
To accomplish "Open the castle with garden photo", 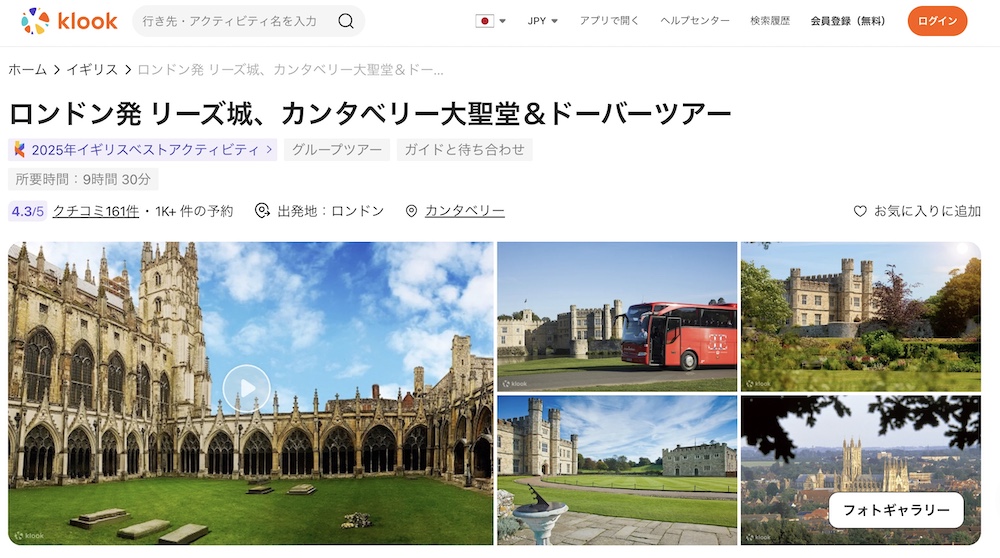I will (x=860, y=316).
